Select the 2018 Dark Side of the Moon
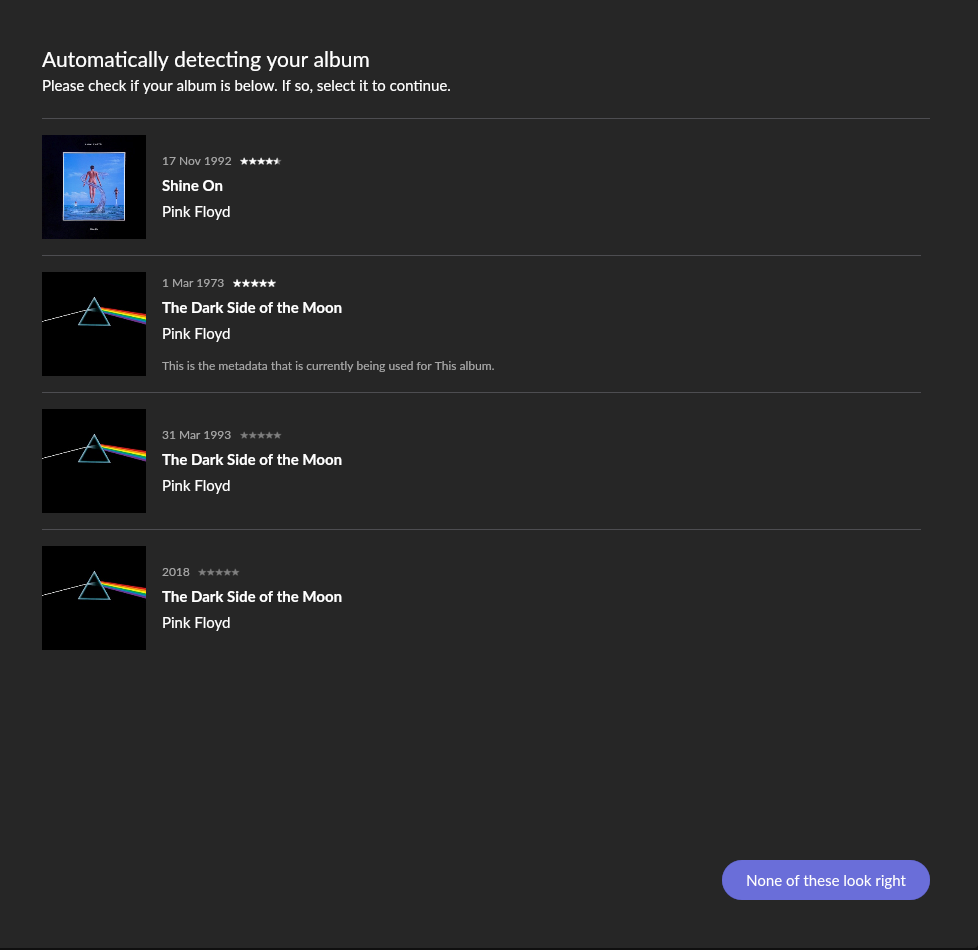Screen dimensions: 978x950 (x=251, y=597)
